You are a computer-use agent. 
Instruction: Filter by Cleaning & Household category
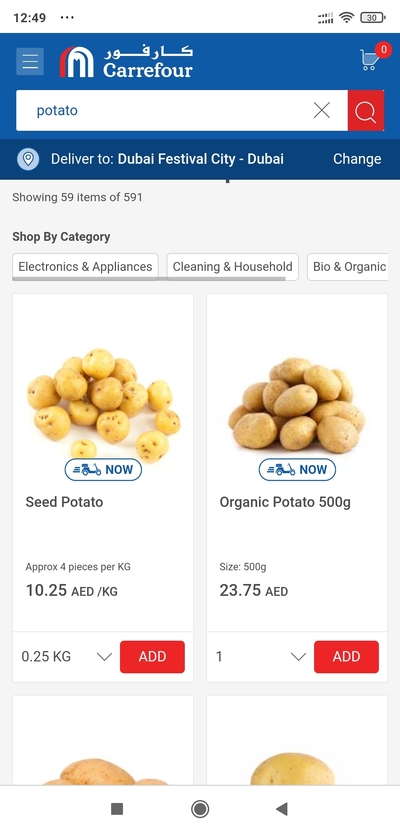coord(233,267)
